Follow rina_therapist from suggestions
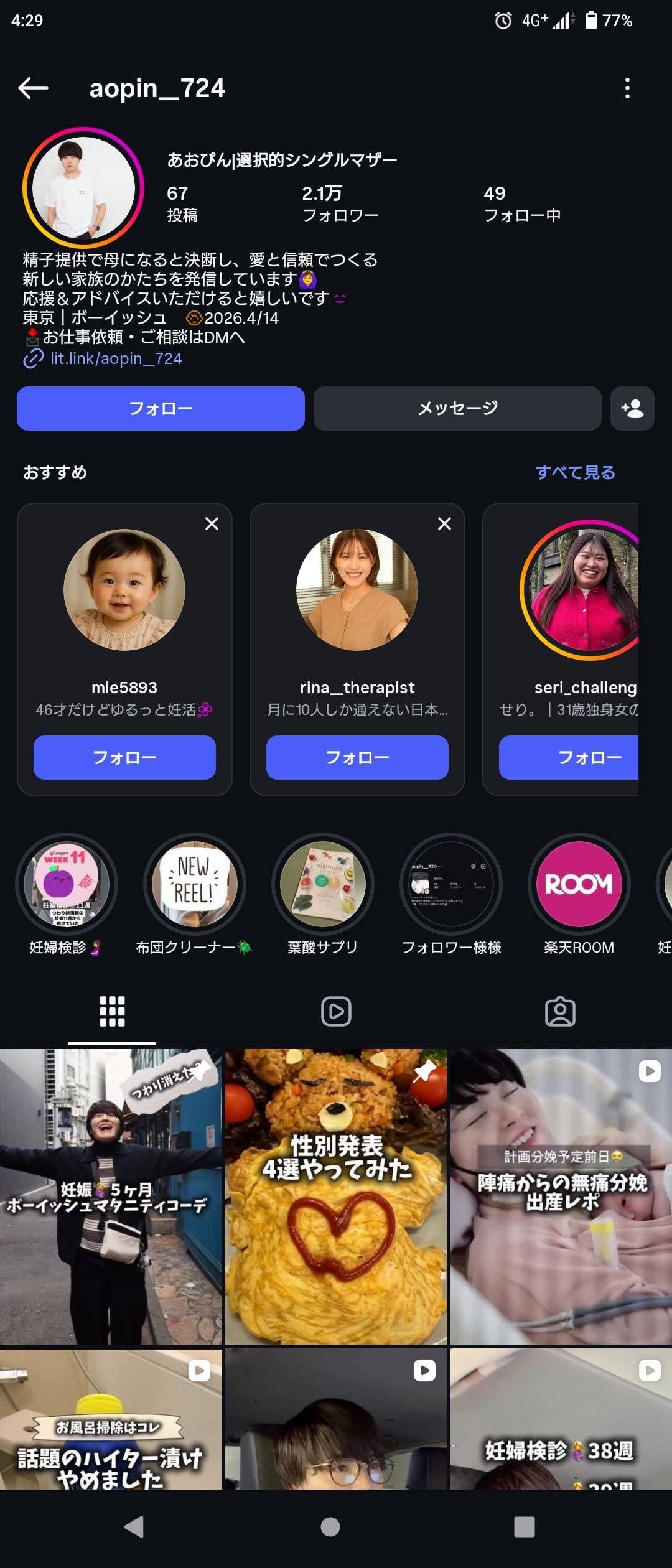The height and width of the screenshot is (1568, 672). click(x=357, y=757)
